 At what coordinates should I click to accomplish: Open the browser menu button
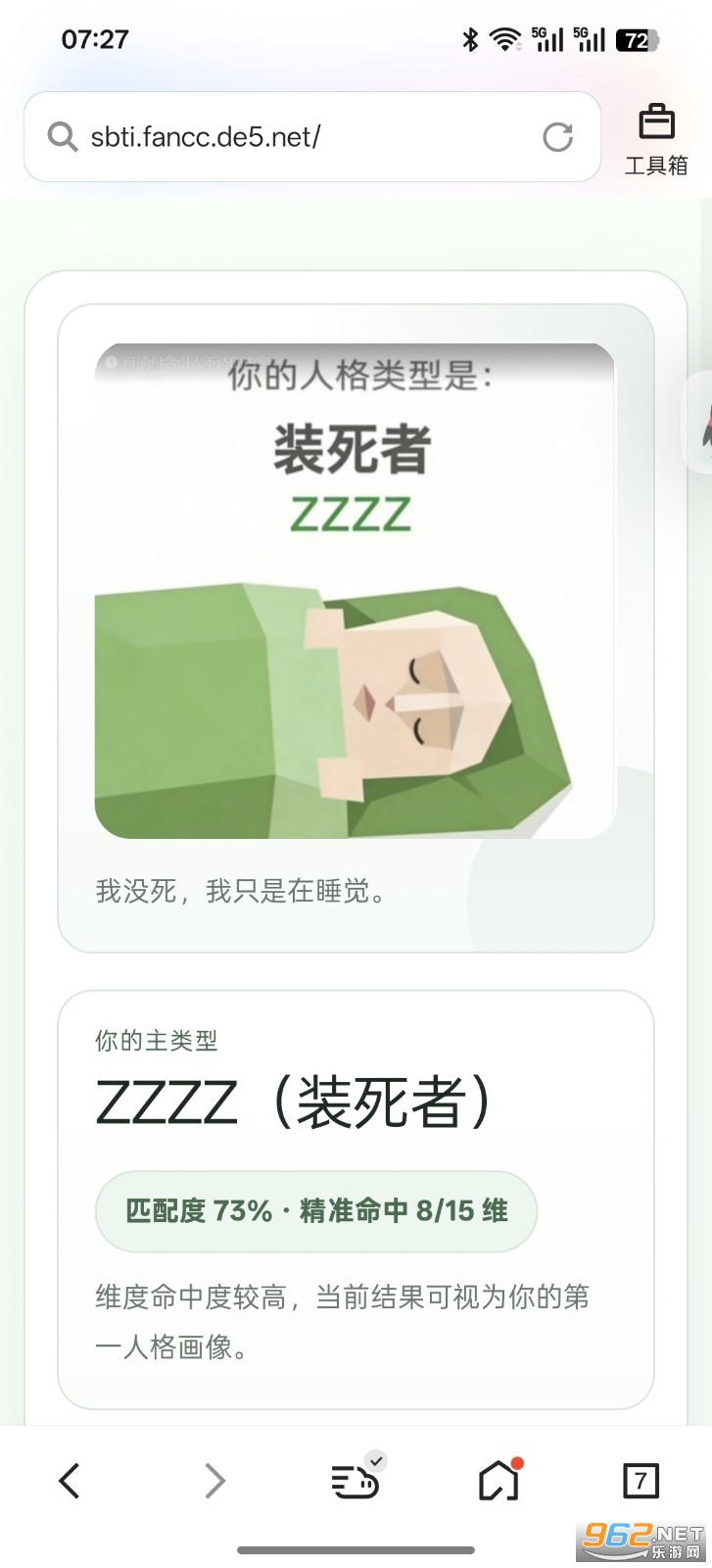click(356, 1480)
